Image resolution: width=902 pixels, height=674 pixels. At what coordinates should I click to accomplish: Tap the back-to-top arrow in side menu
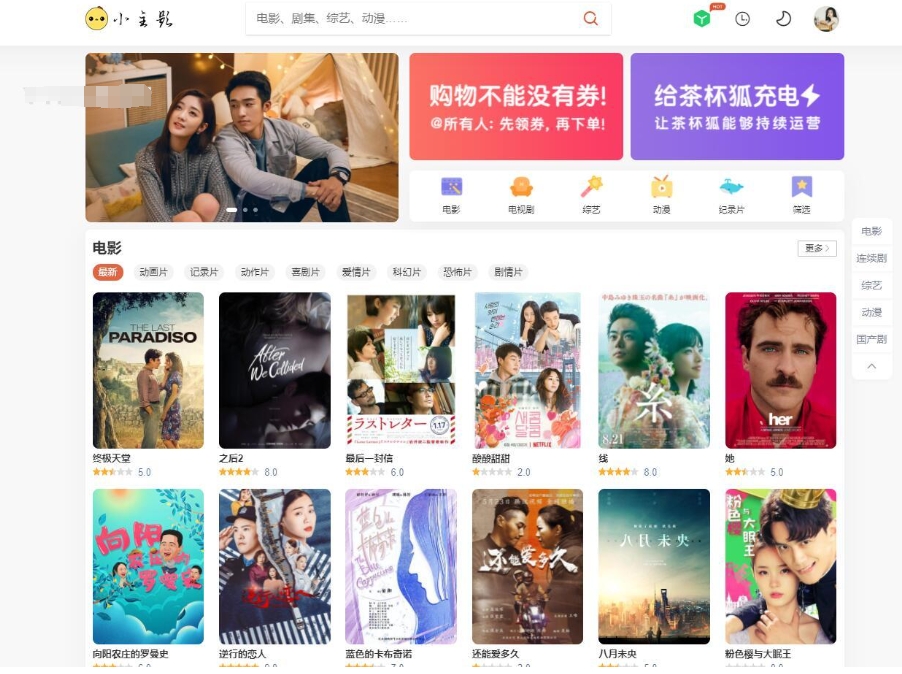[x=871, y=367]
